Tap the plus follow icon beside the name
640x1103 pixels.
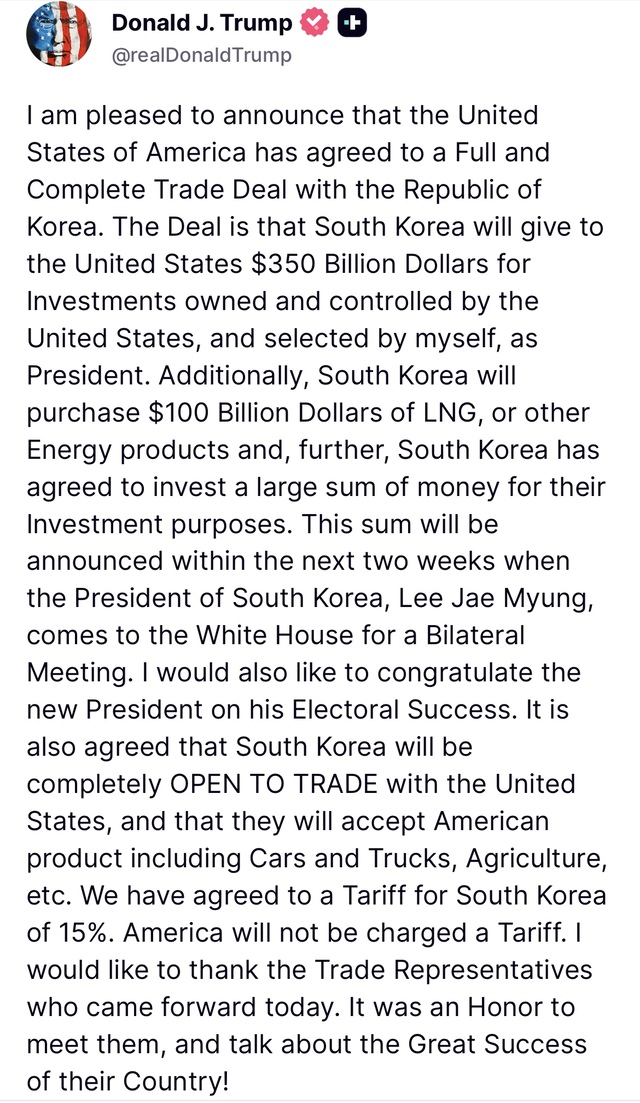pyautogui.click(x=352, y=24)
